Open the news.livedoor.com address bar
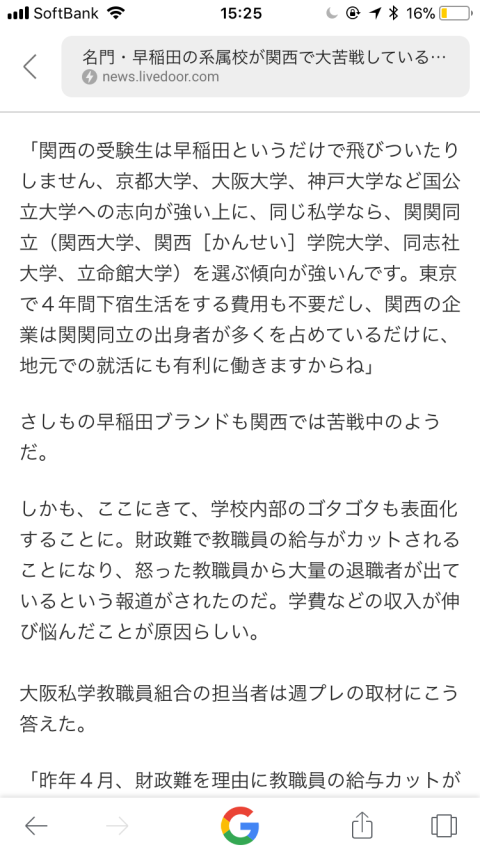The image size is (480, 854). [x=265, y=66]
